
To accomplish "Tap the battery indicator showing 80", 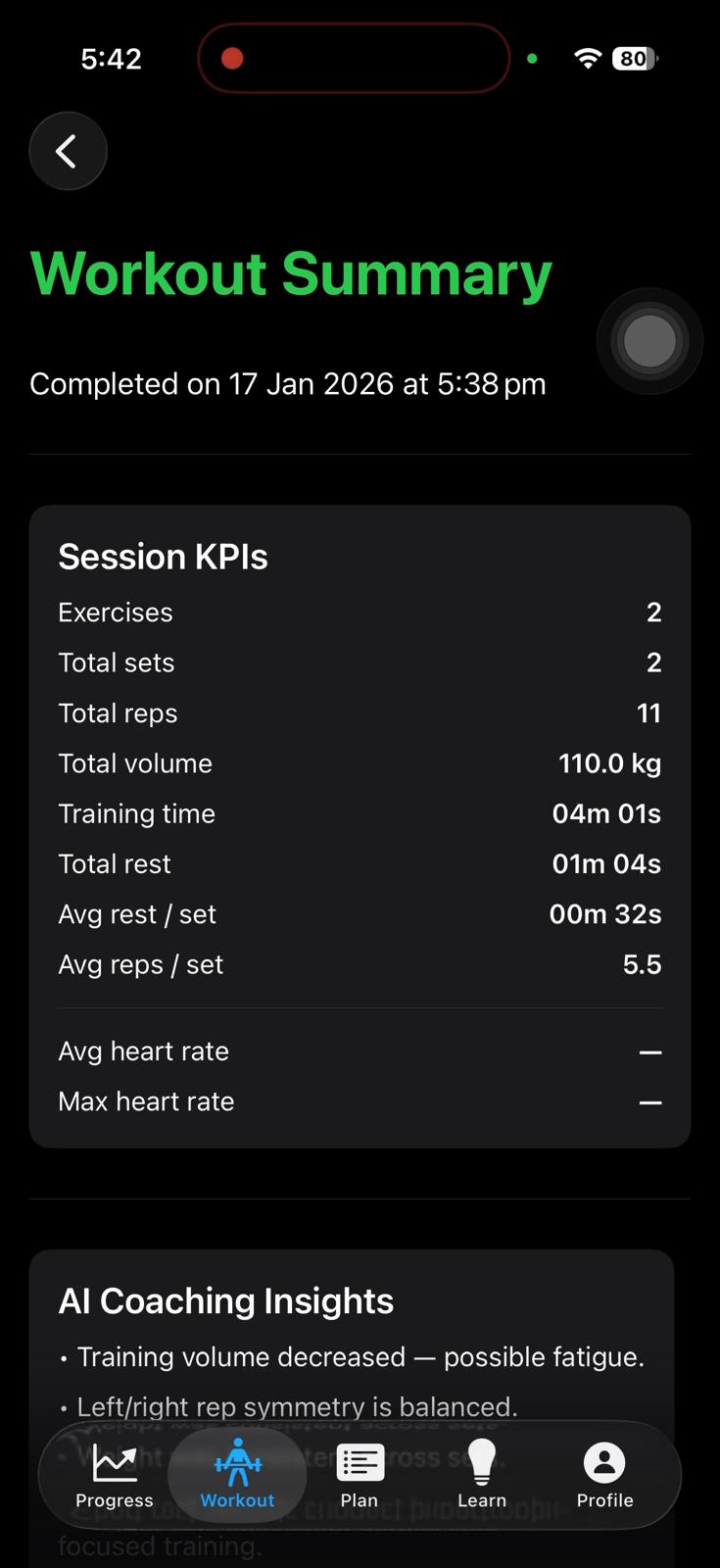I will [x=633, y=58].
